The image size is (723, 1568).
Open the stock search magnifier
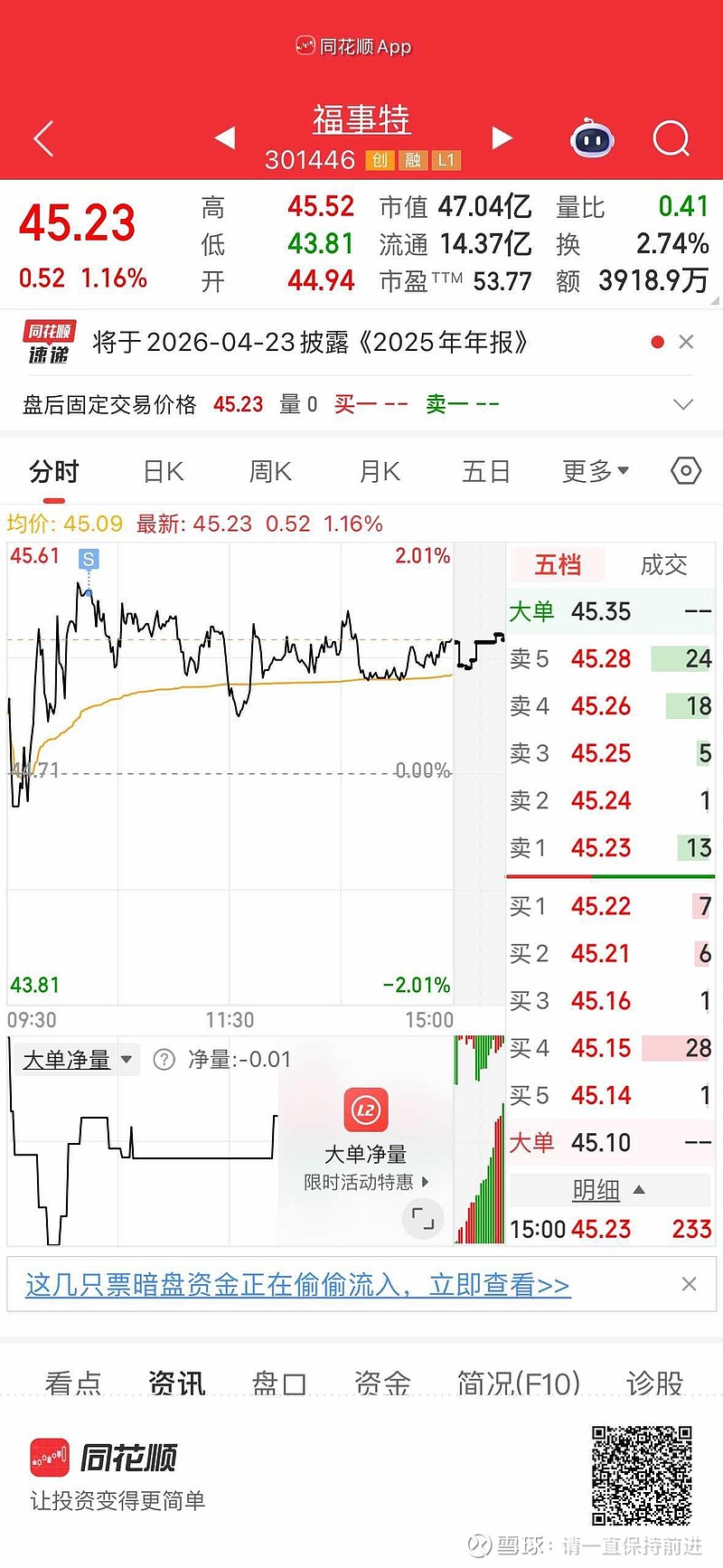tap(671, 137)
